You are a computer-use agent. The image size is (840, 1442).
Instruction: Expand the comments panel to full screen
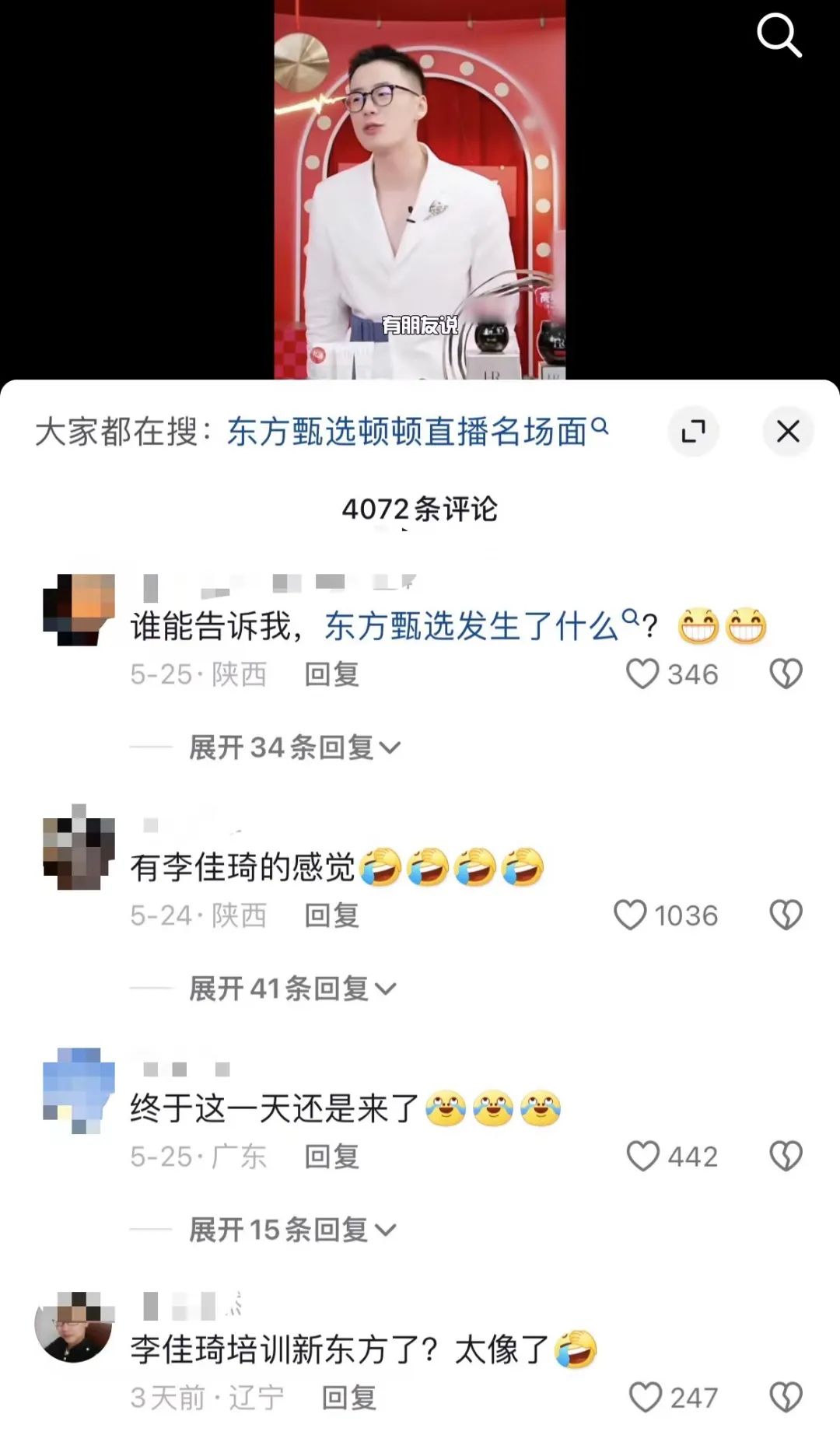(x=693, y=431)
